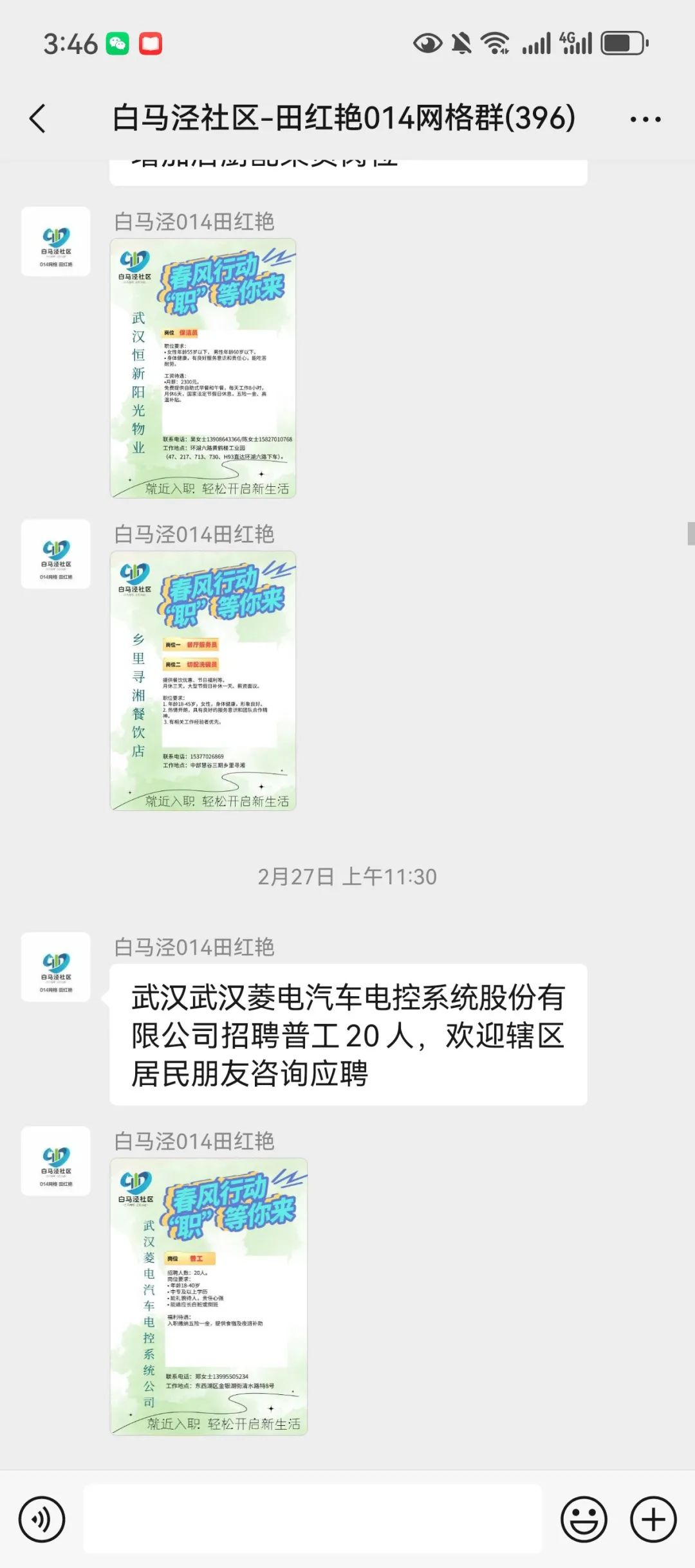
Task: Go back from the group chat
Action: 38,119
